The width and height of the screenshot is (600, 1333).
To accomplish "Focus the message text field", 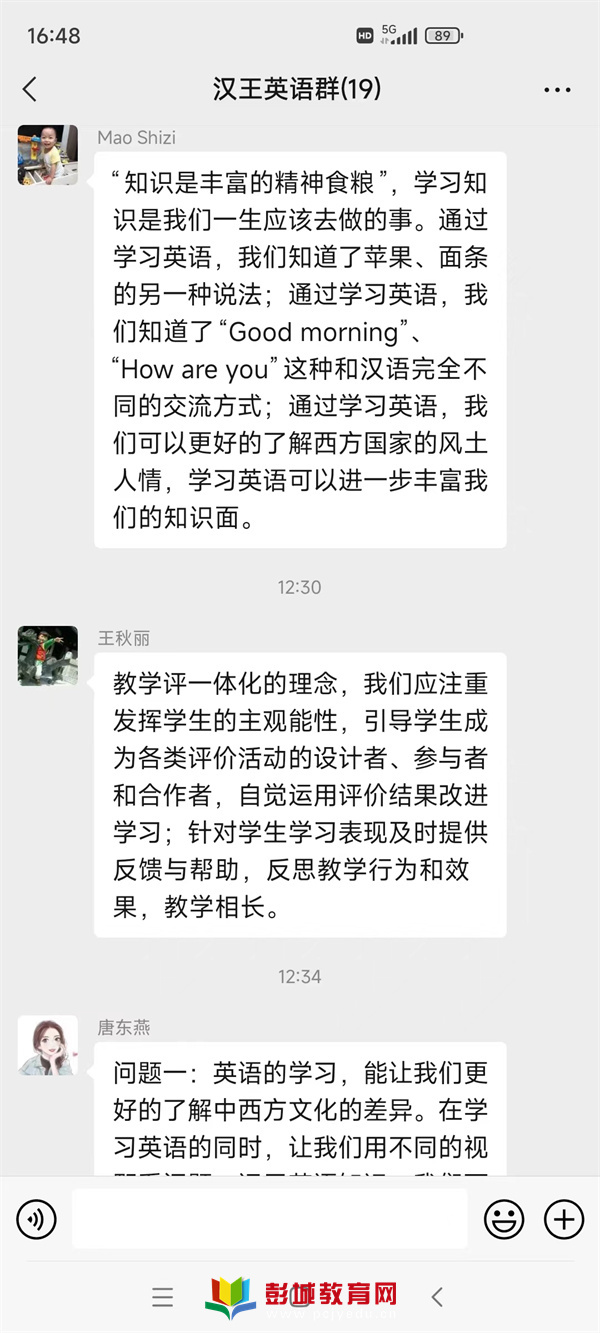I will pyautogui.click(x=269, y=1219).
